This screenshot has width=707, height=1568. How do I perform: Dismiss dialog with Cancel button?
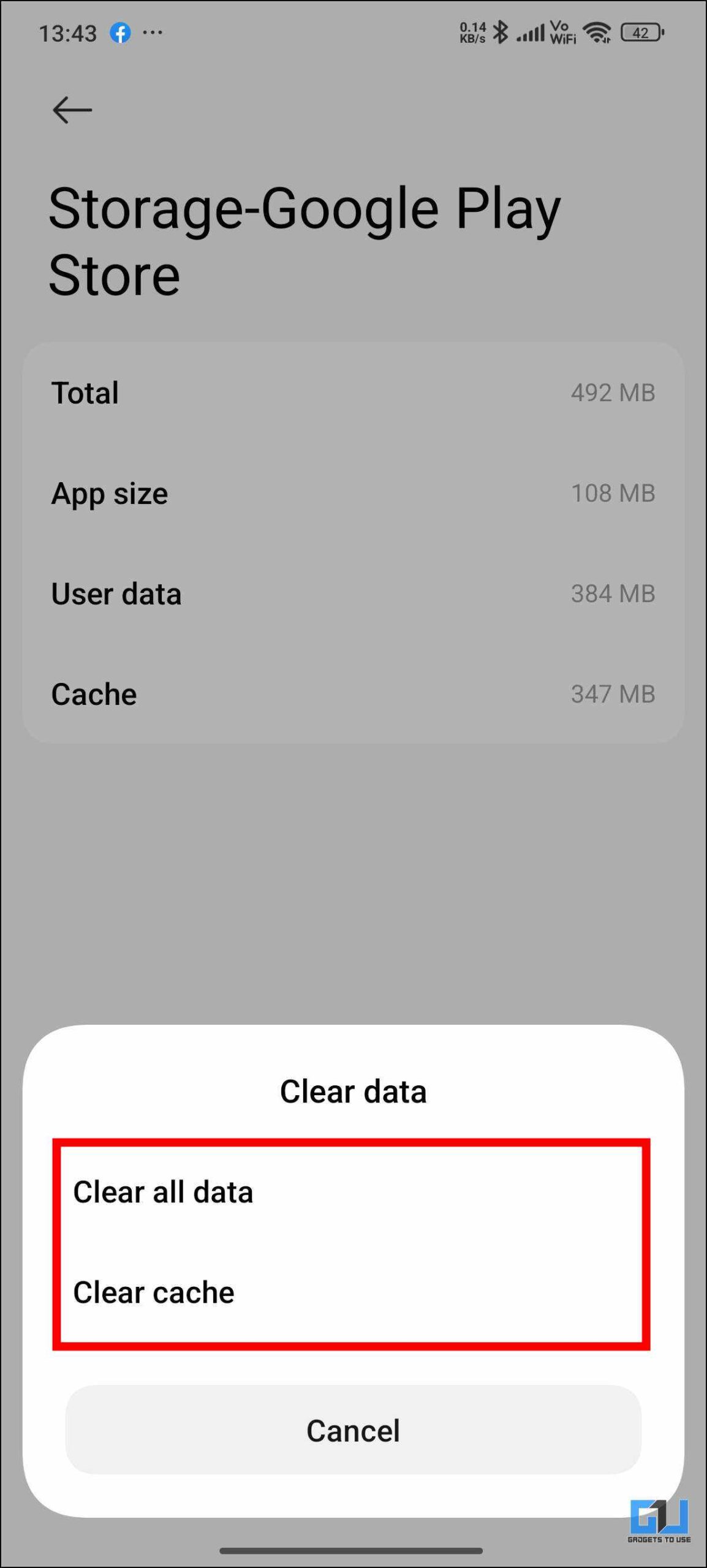(353, 1430)
